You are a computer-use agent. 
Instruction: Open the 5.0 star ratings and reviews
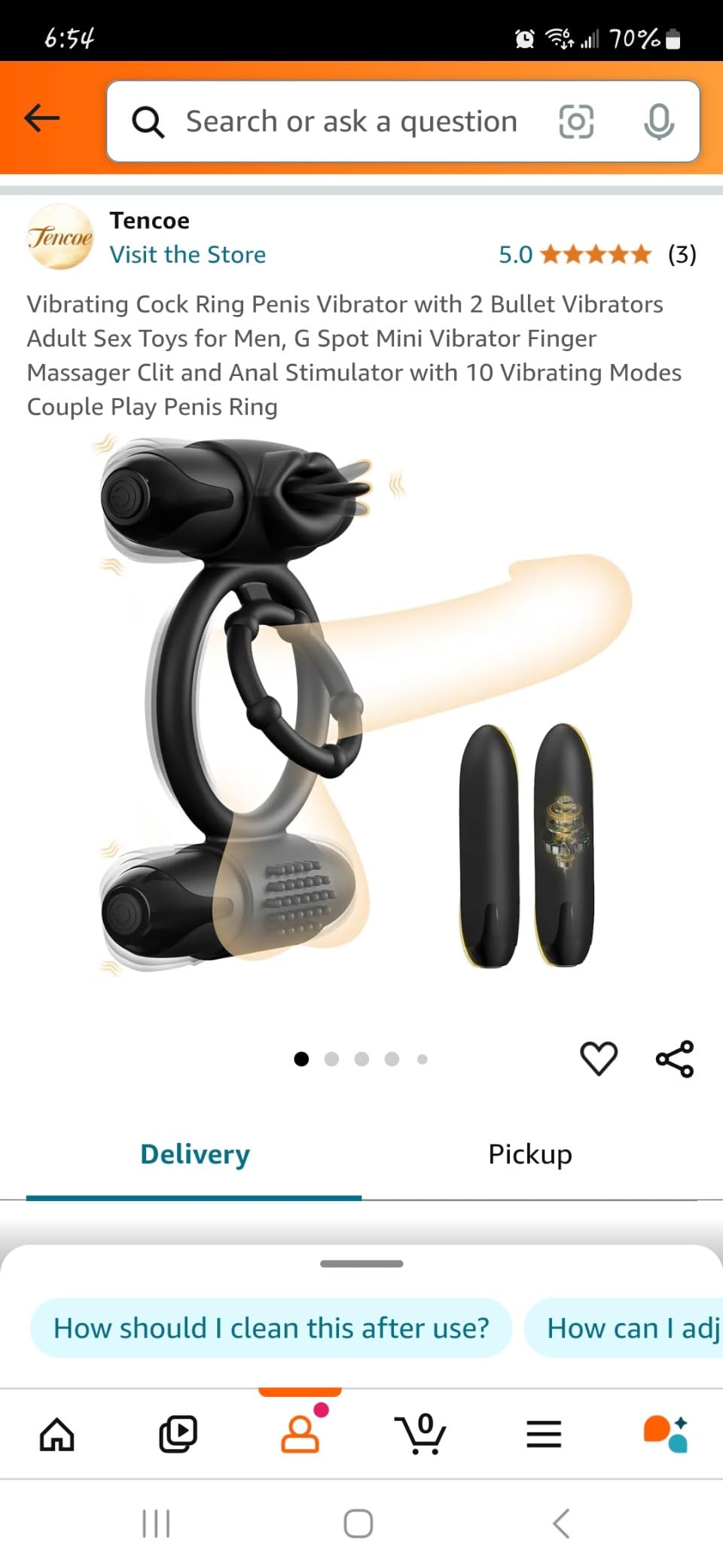[597, 255]
